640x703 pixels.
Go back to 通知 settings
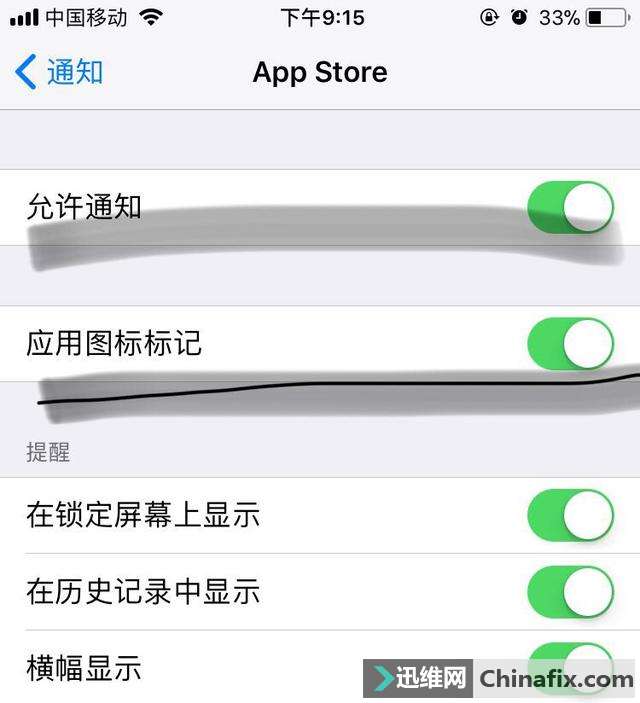[60, 72]
